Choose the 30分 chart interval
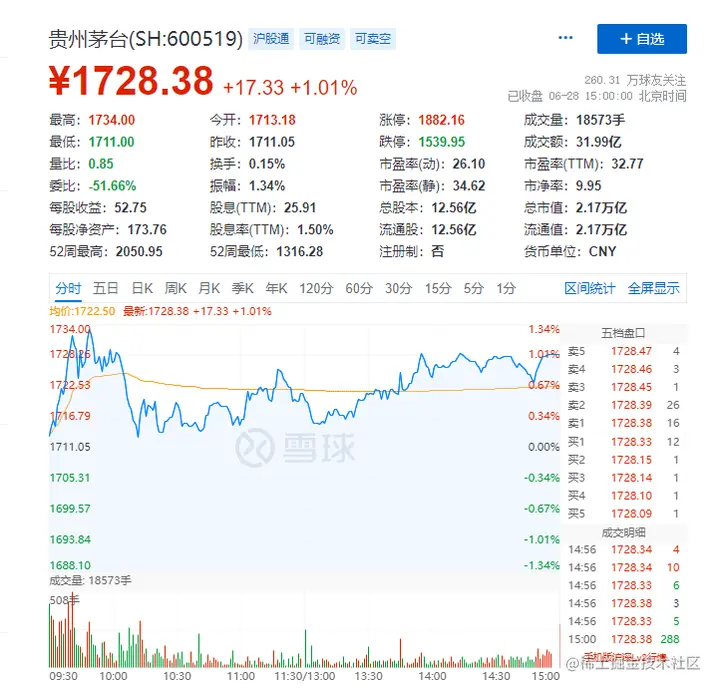This screenshot has width=720, height=691. pyautogui.click(x=399, y=289)
